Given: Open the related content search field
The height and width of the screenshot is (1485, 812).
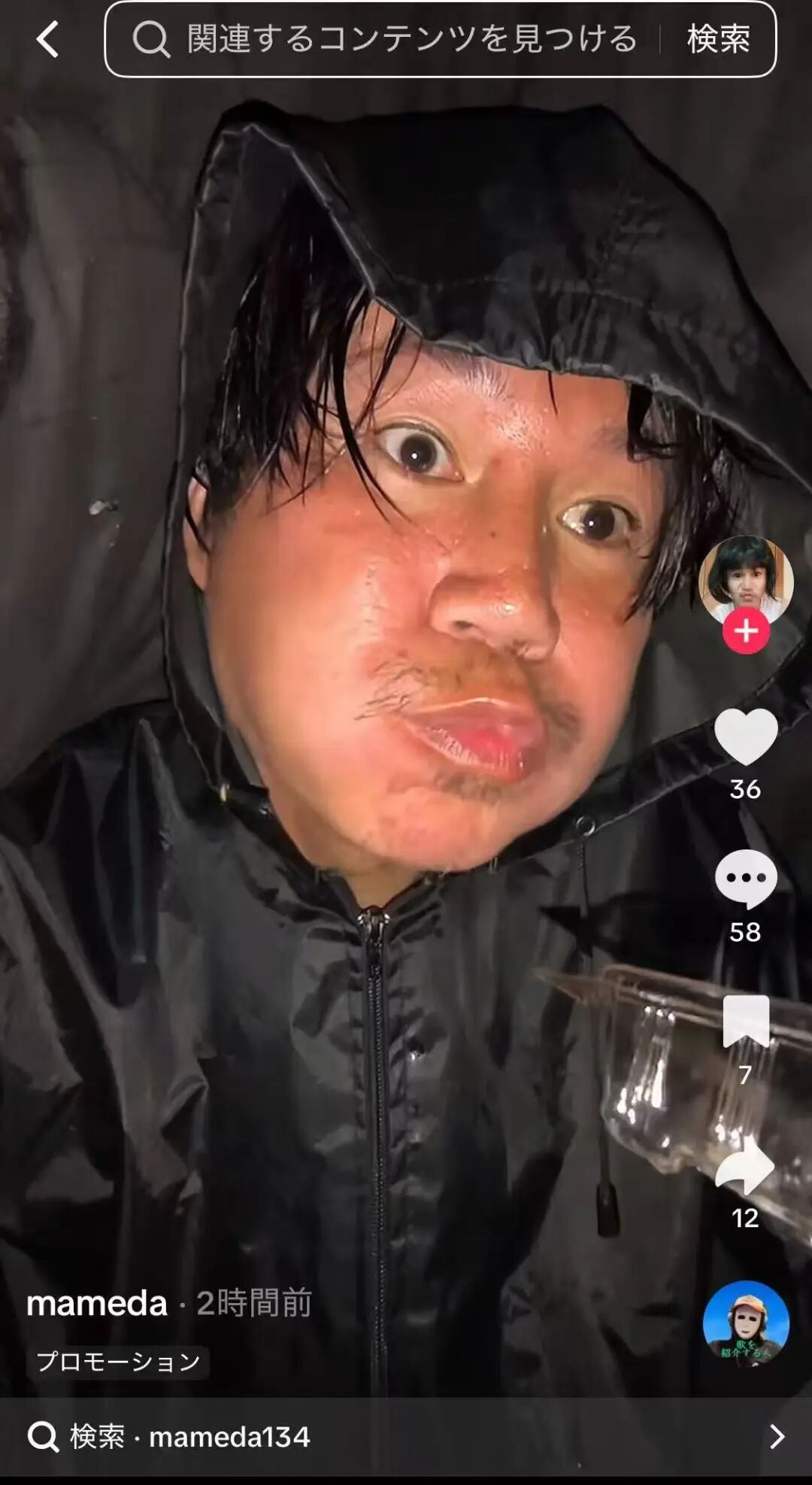Looking at the screenshot, I should pos(385,39).
